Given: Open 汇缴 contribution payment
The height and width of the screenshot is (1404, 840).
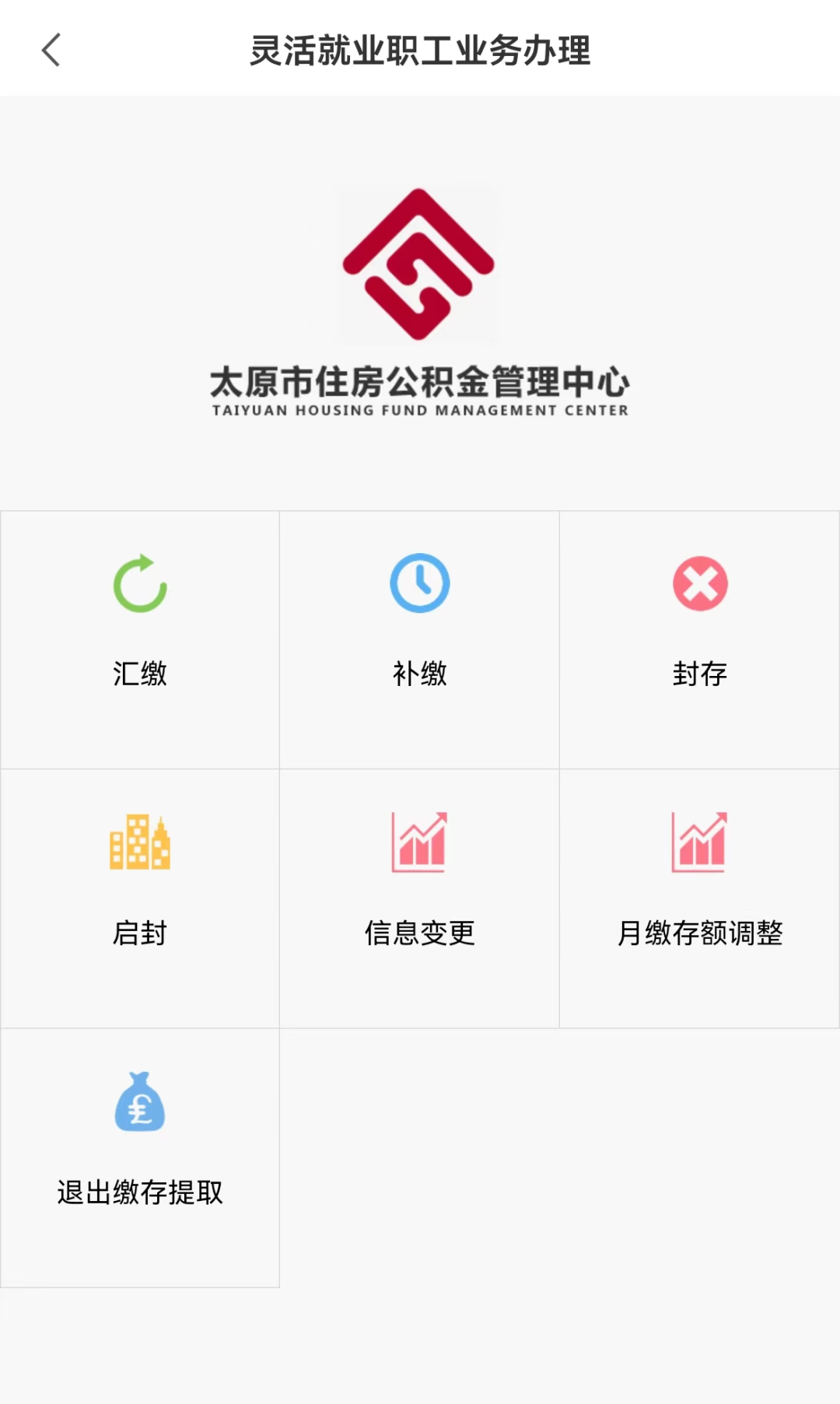Looking at the screenshot, I should [x=140, y=622].
